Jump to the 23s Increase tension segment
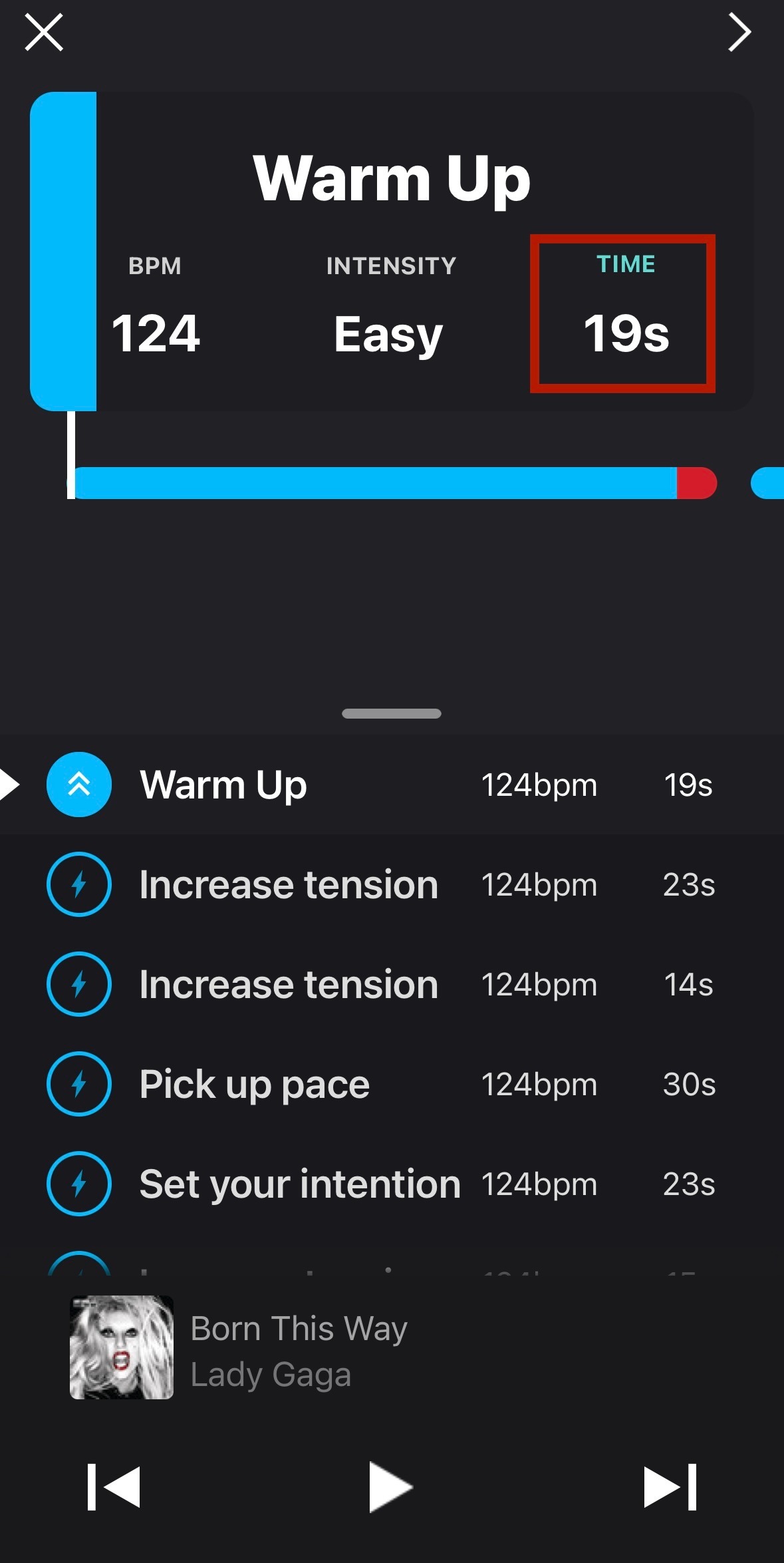 click(392, 884)
